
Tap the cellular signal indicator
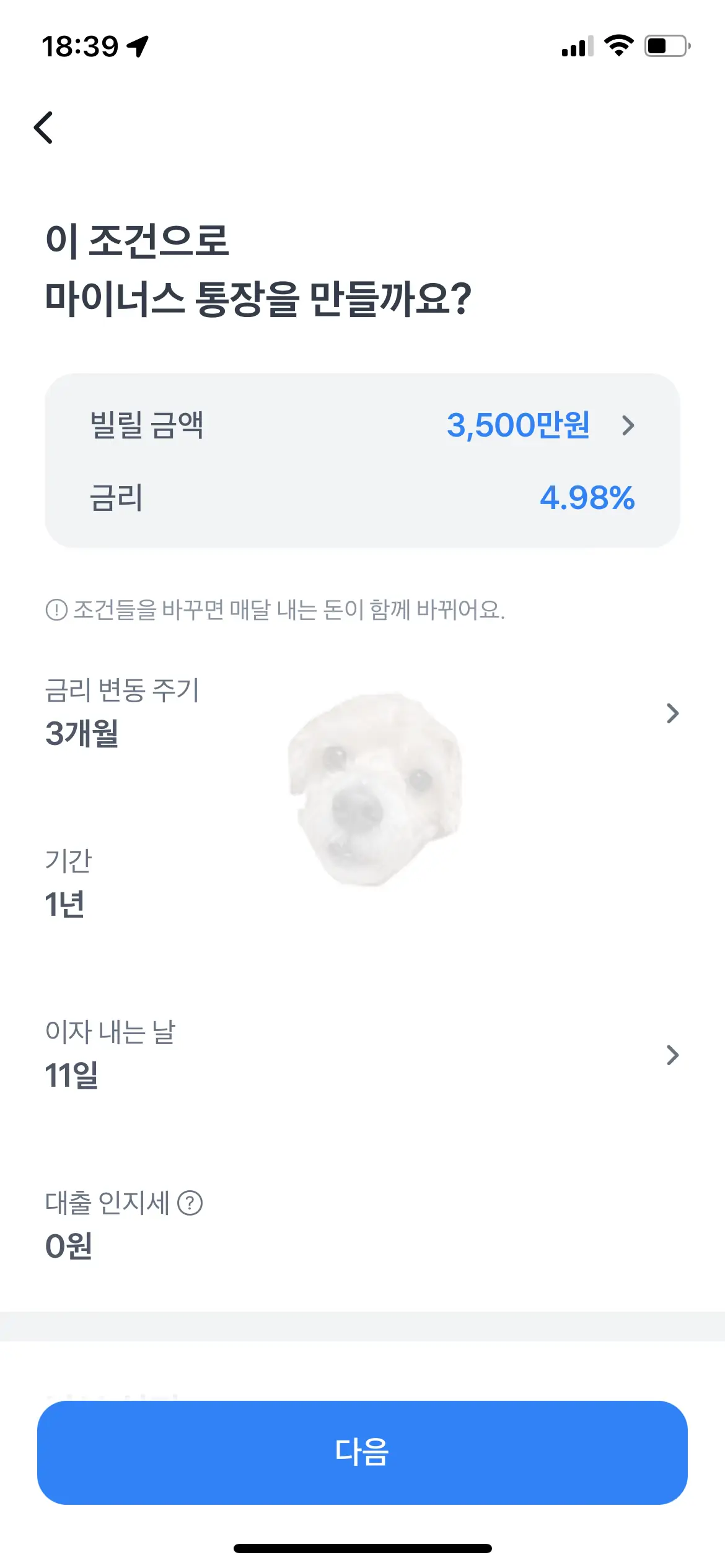[x=575, y=45]
